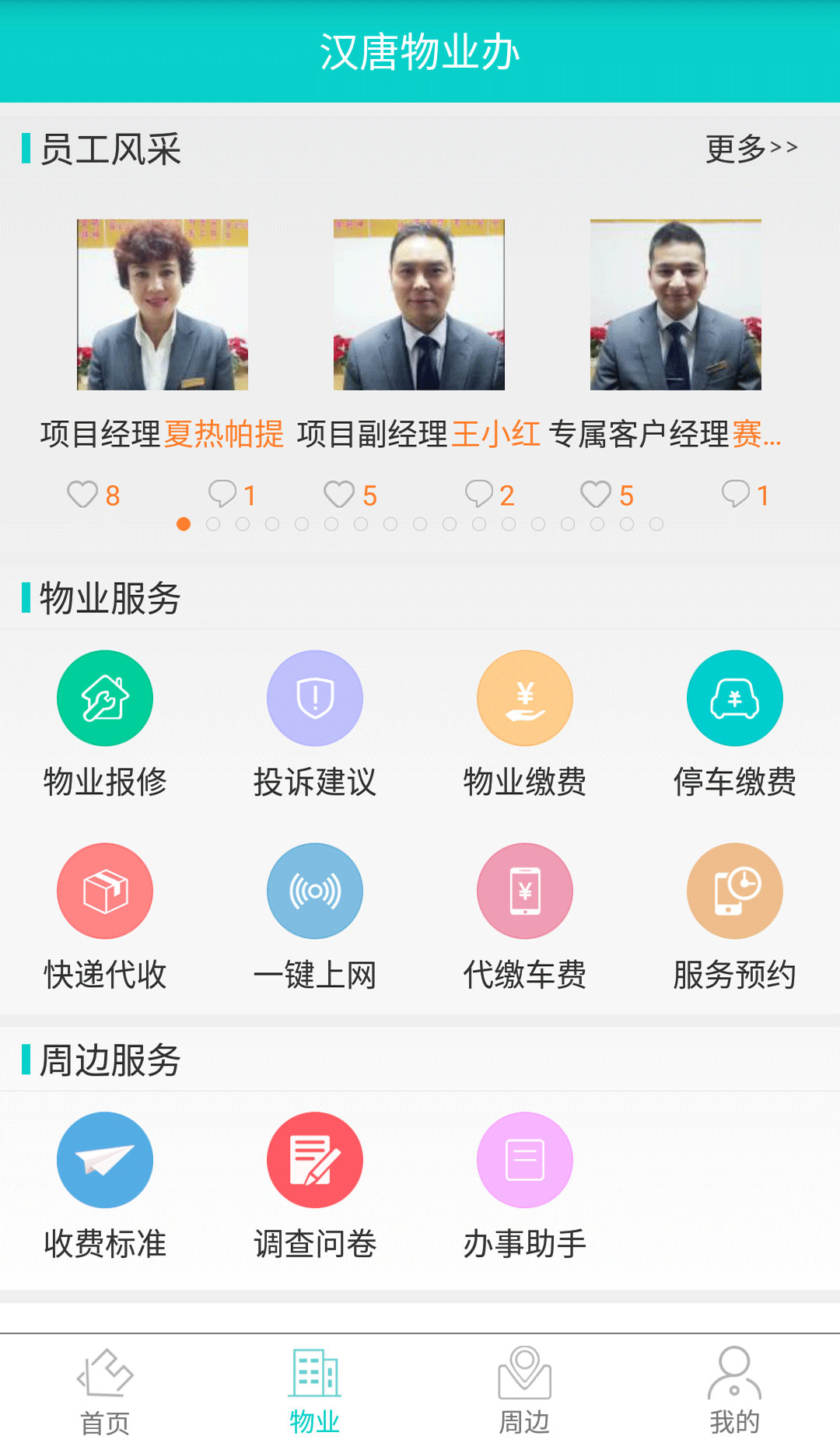
Task: View photo of 项目经理夏热帕提
Action: pos(163,304)
